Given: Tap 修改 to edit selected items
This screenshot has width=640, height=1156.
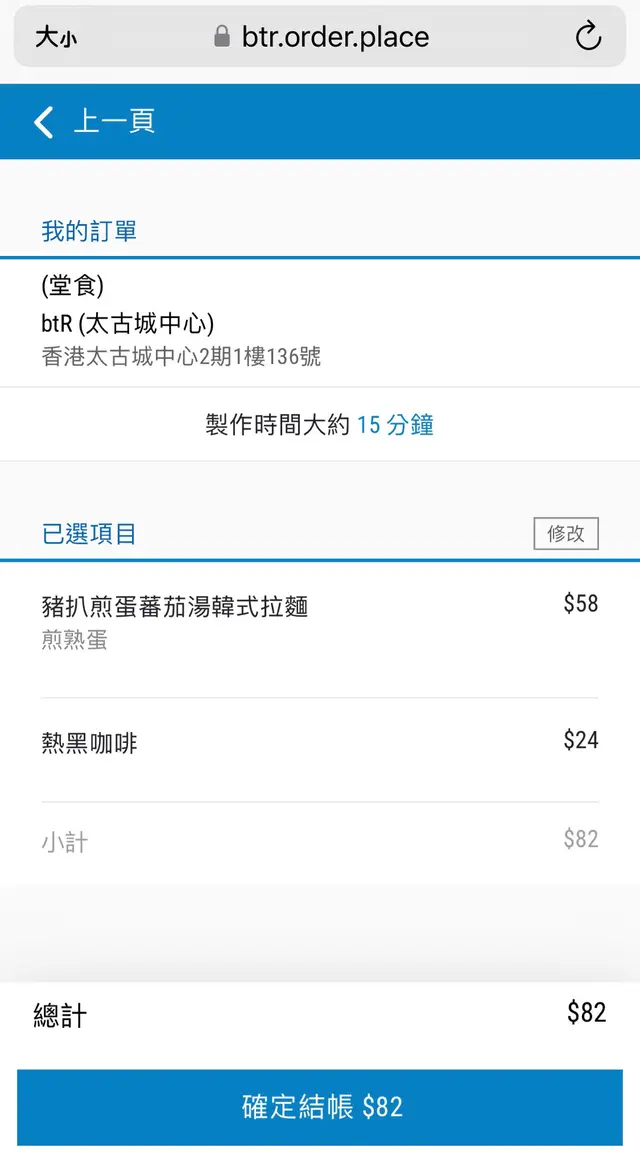Looking at the screenshot, I should (566, 534).
